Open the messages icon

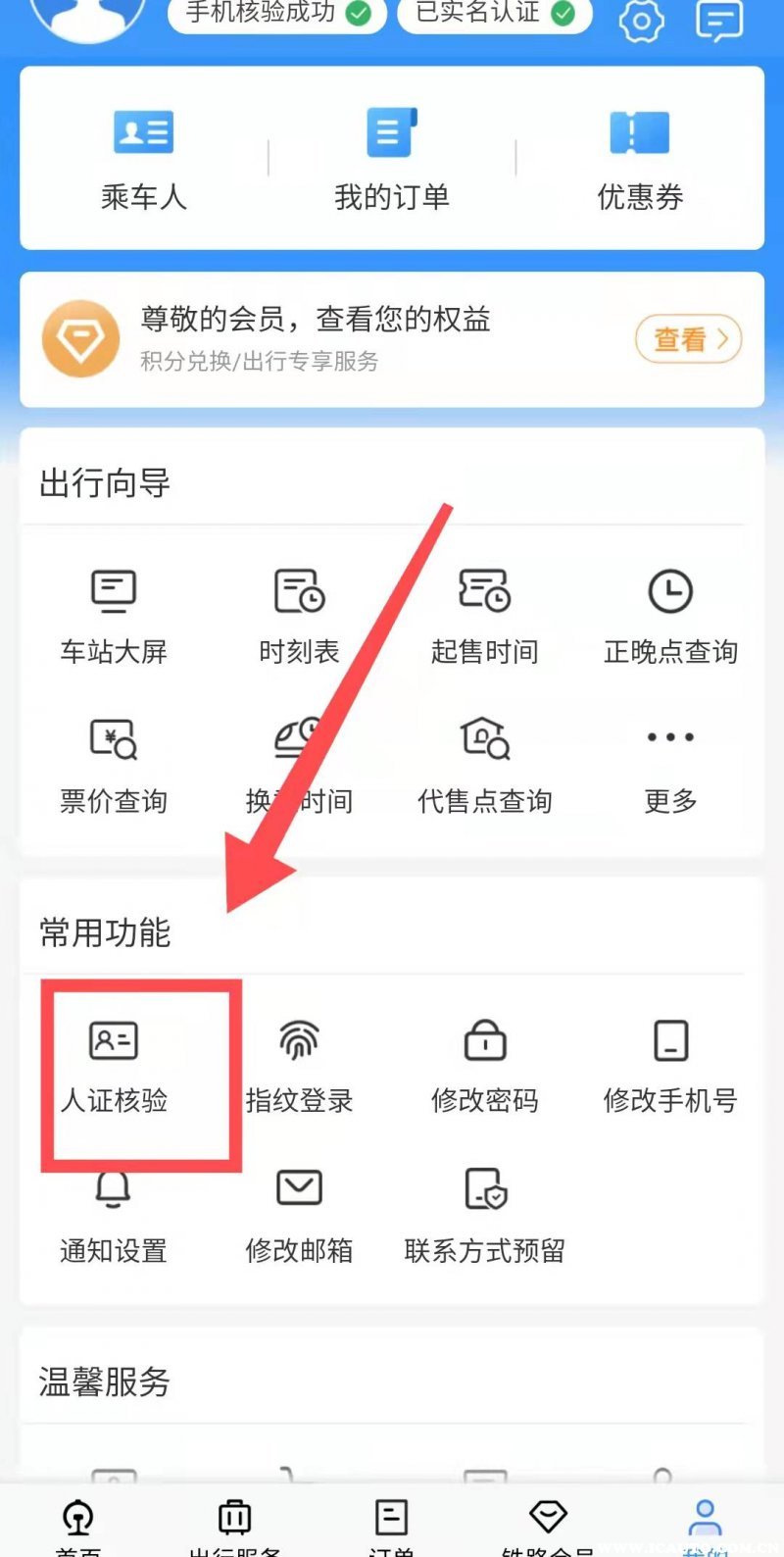718,22
